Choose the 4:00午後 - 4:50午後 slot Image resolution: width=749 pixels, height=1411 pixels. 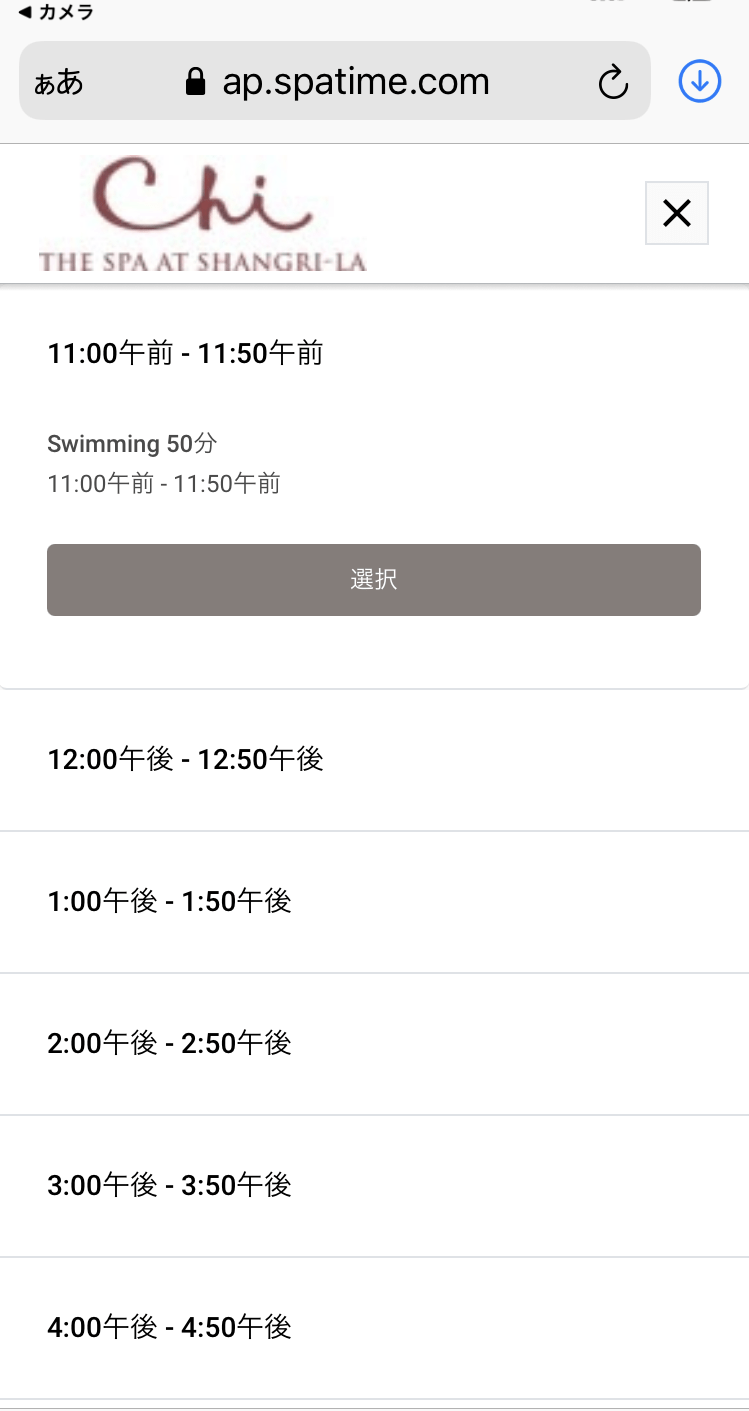pos(374,1328)
